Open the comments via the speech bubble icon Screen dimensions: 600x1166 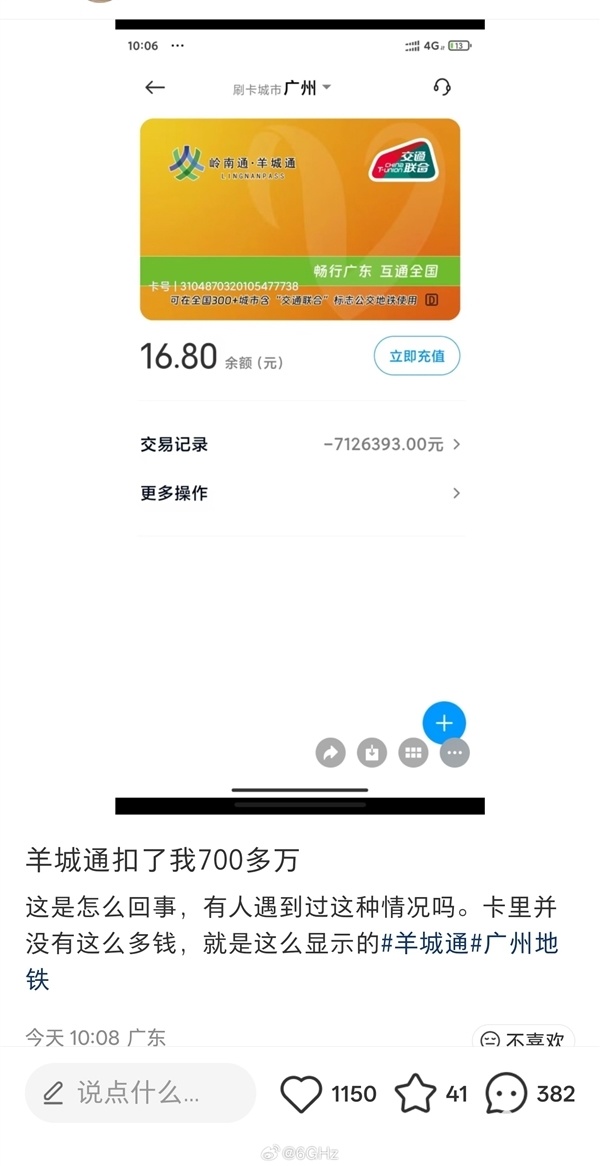coord(506,1094)
